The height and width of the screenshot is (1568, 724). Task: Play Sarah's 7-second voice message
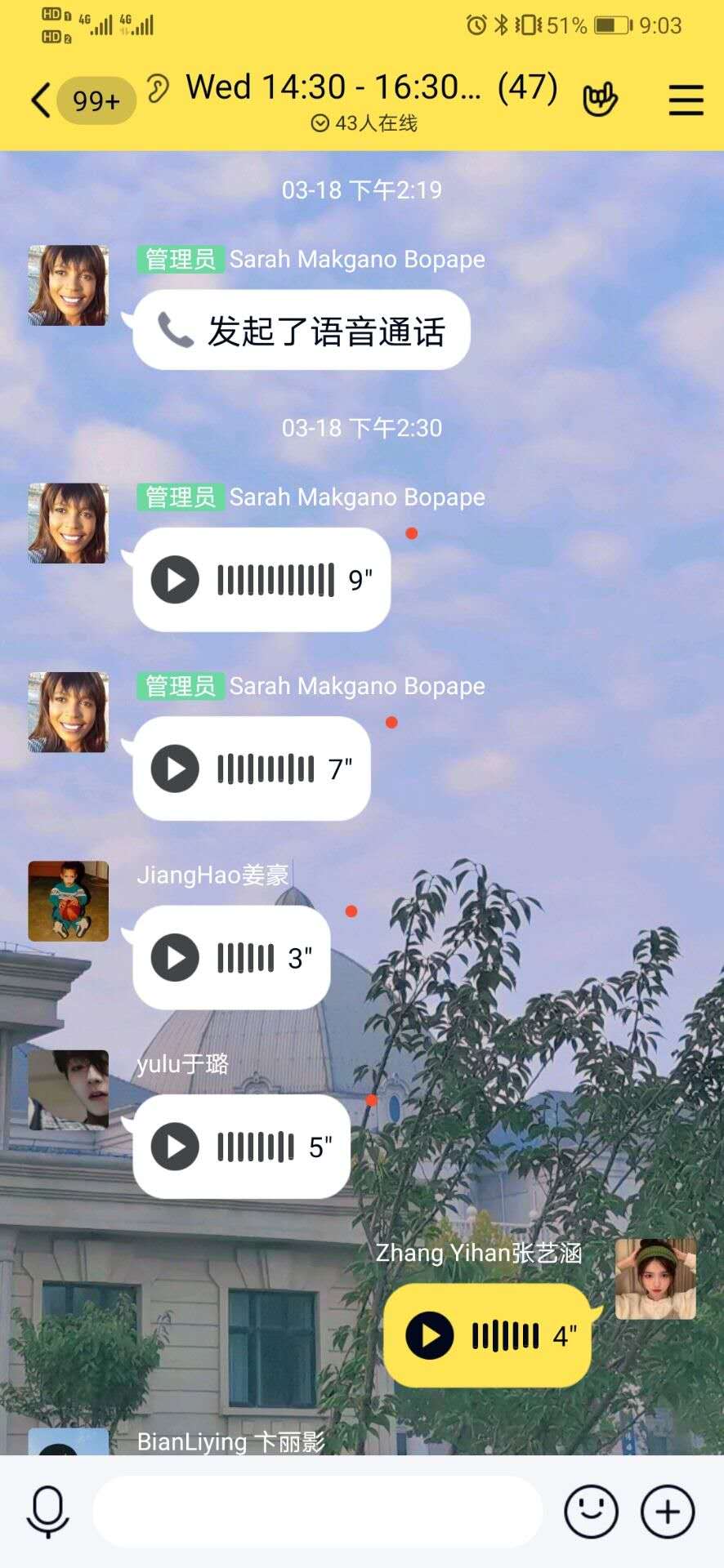[x=175, y=768]
